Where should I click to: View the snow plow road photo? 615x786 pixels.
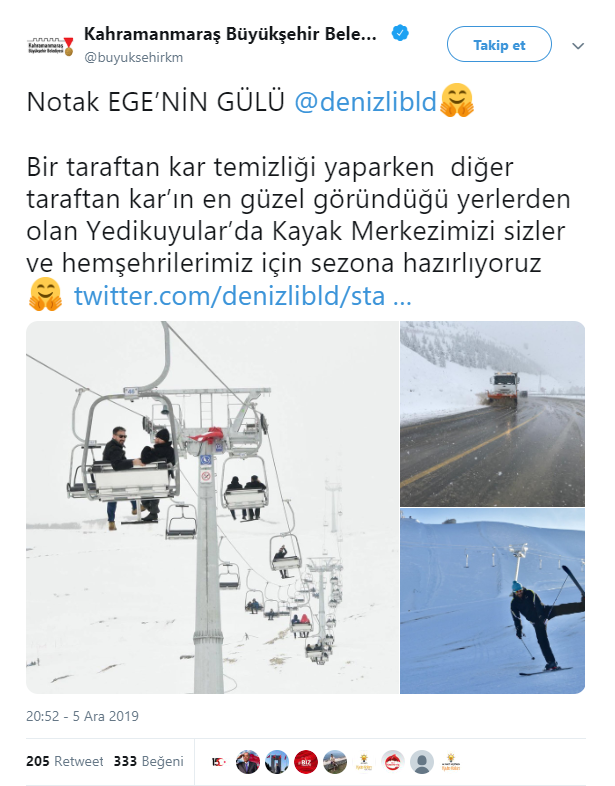pos(492,413)
